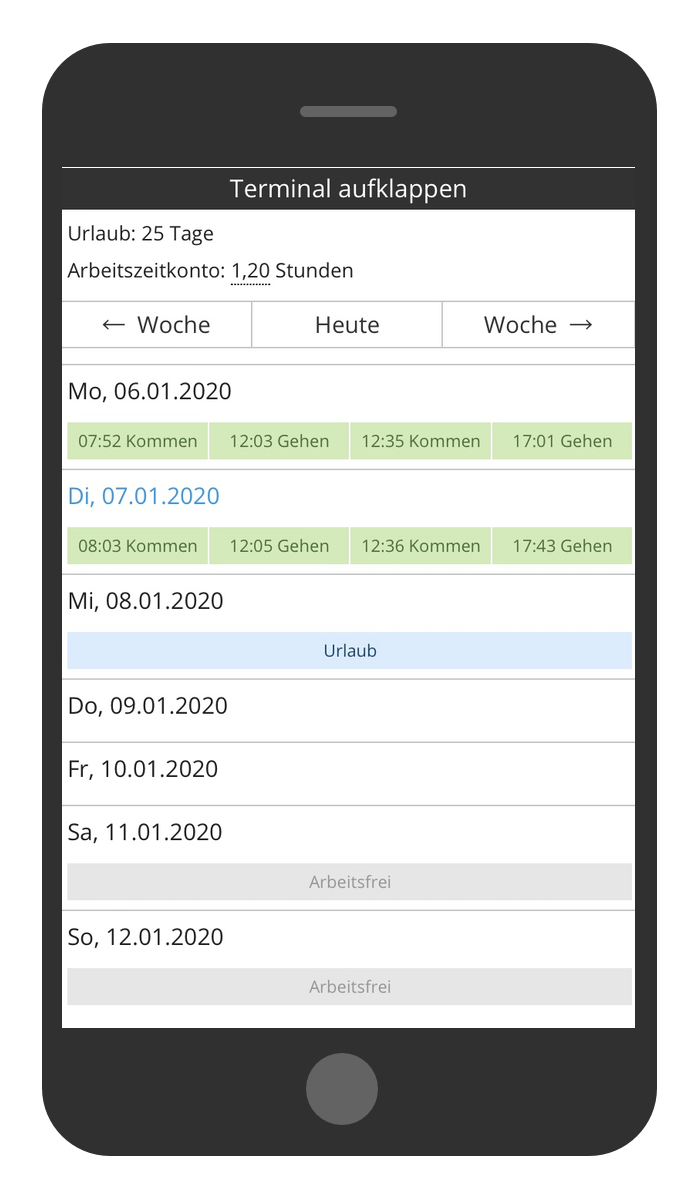Open Mo, 06.01.2020 day entry
The height and width of the screenshot is (1200, 700).
[x=149, y=391]
